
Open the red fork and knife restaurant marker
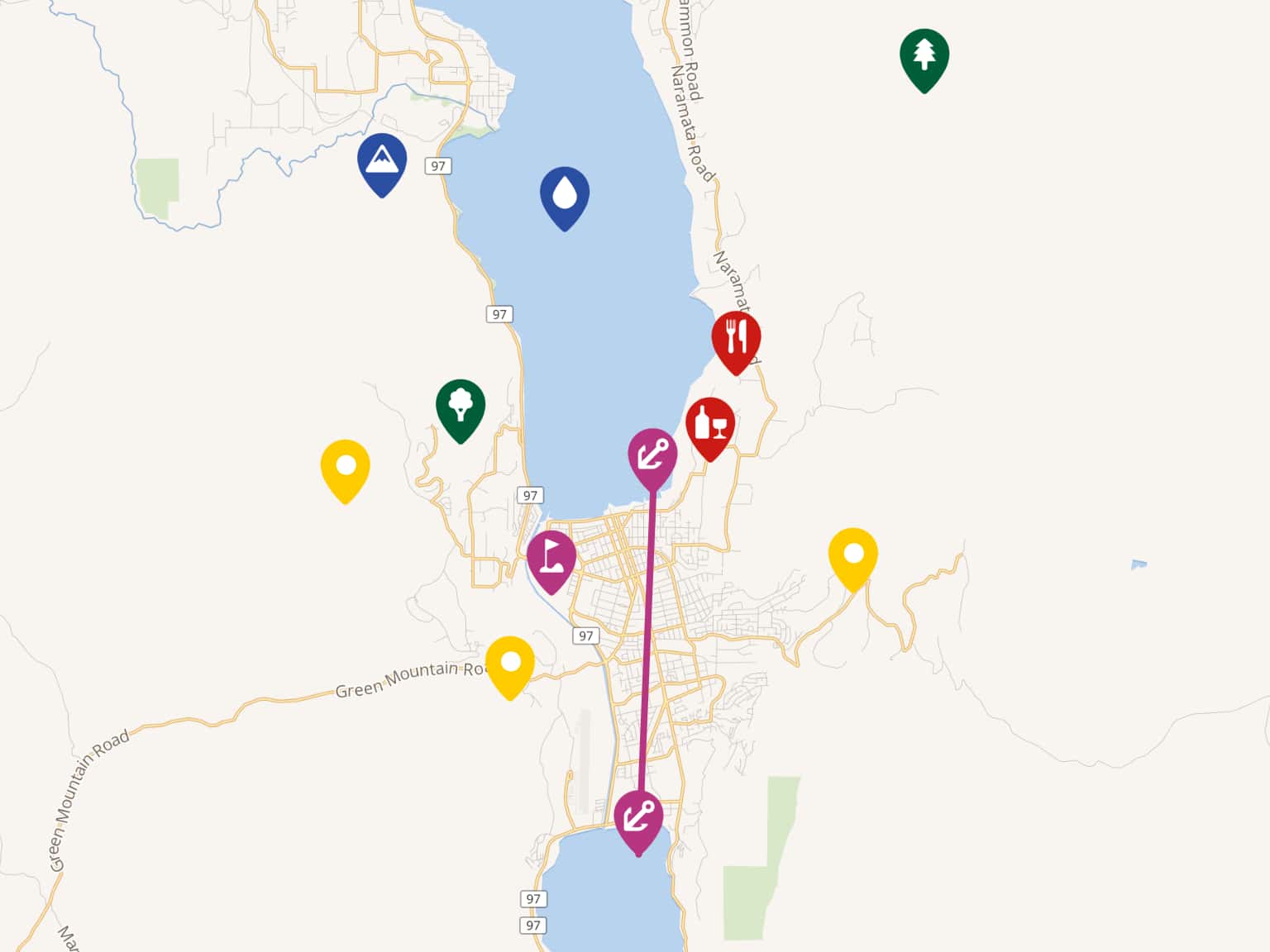(736, 339)
